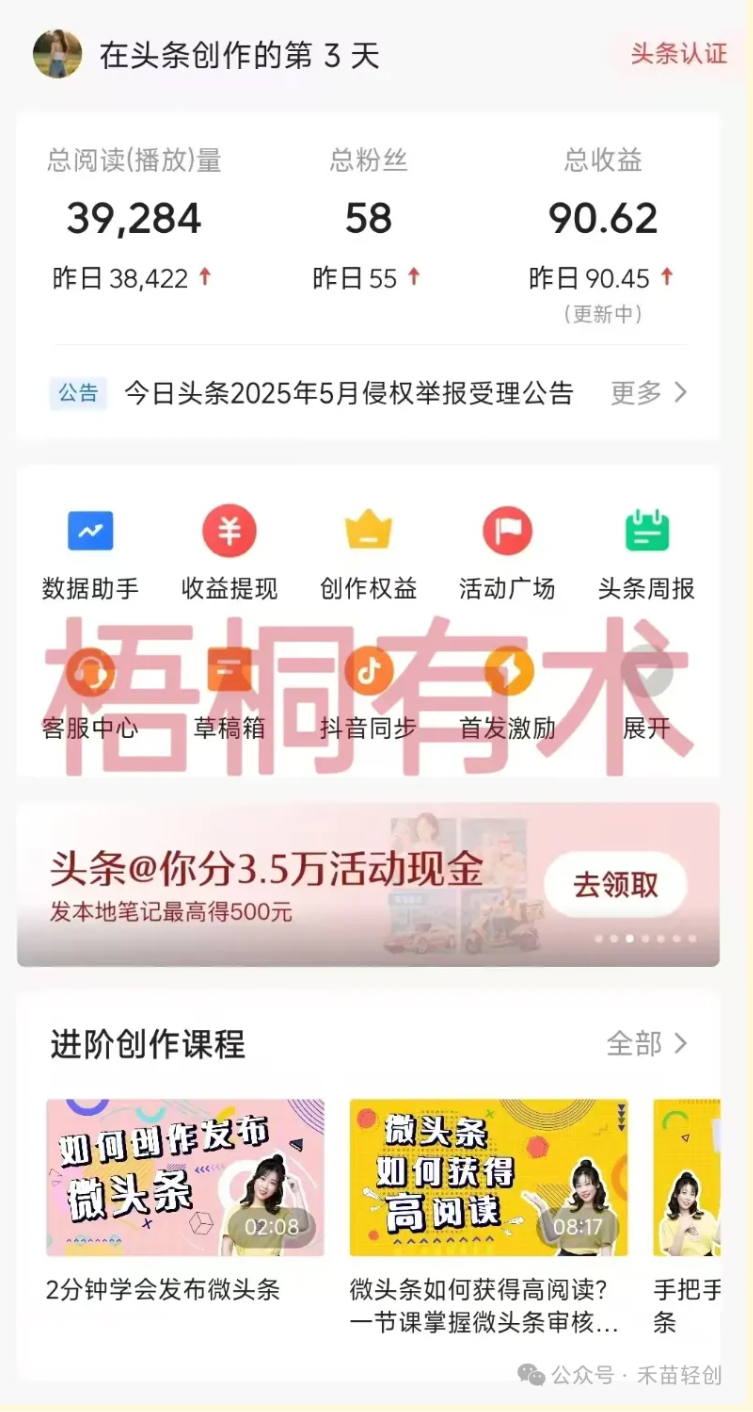The width and height of the screenshot is (753, 1412).
Task: Open the 草稿箱 drafts box
Action: [x=229, y=692]
